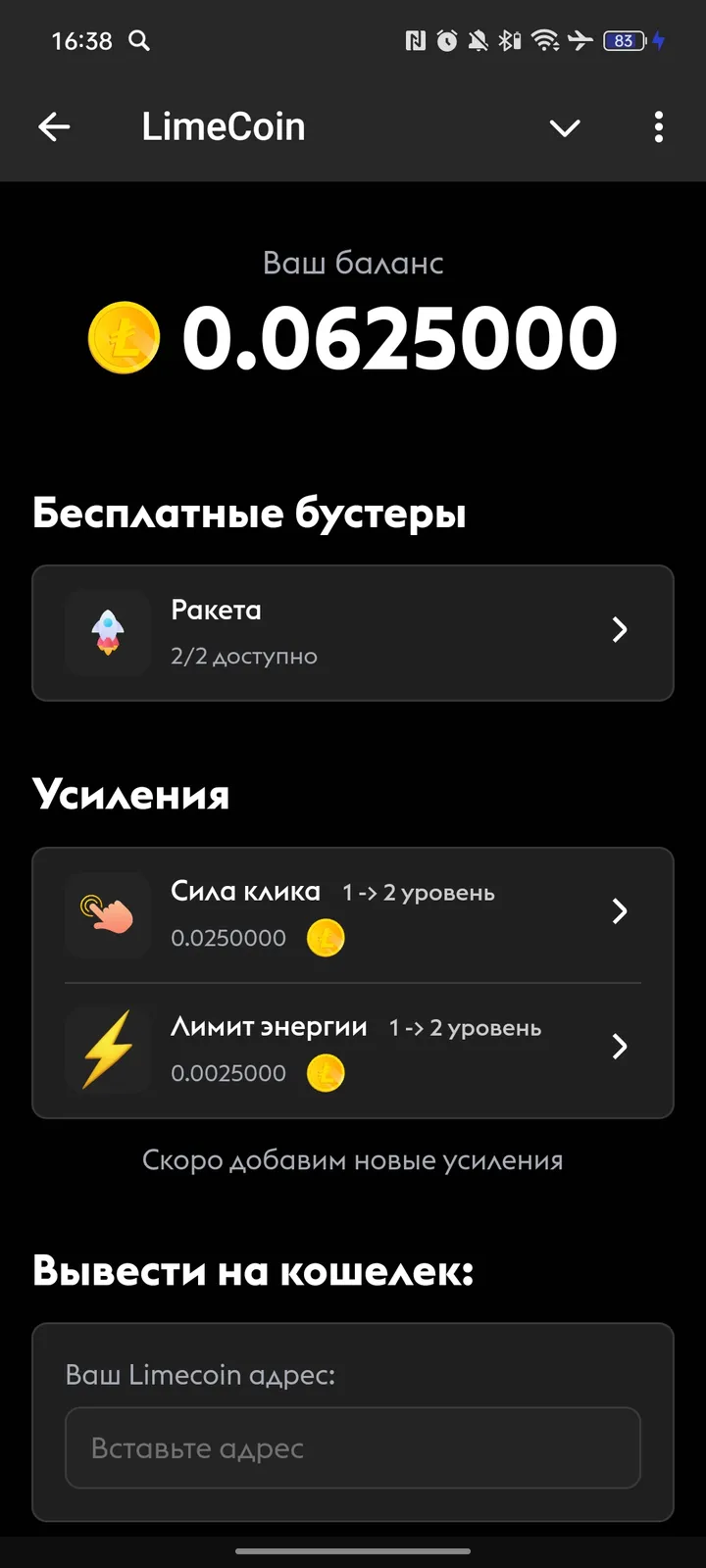Viewport: 706px width, 1568px height.
Task: Tap the search icon in the status bar
Action: (x=138, y=41)
